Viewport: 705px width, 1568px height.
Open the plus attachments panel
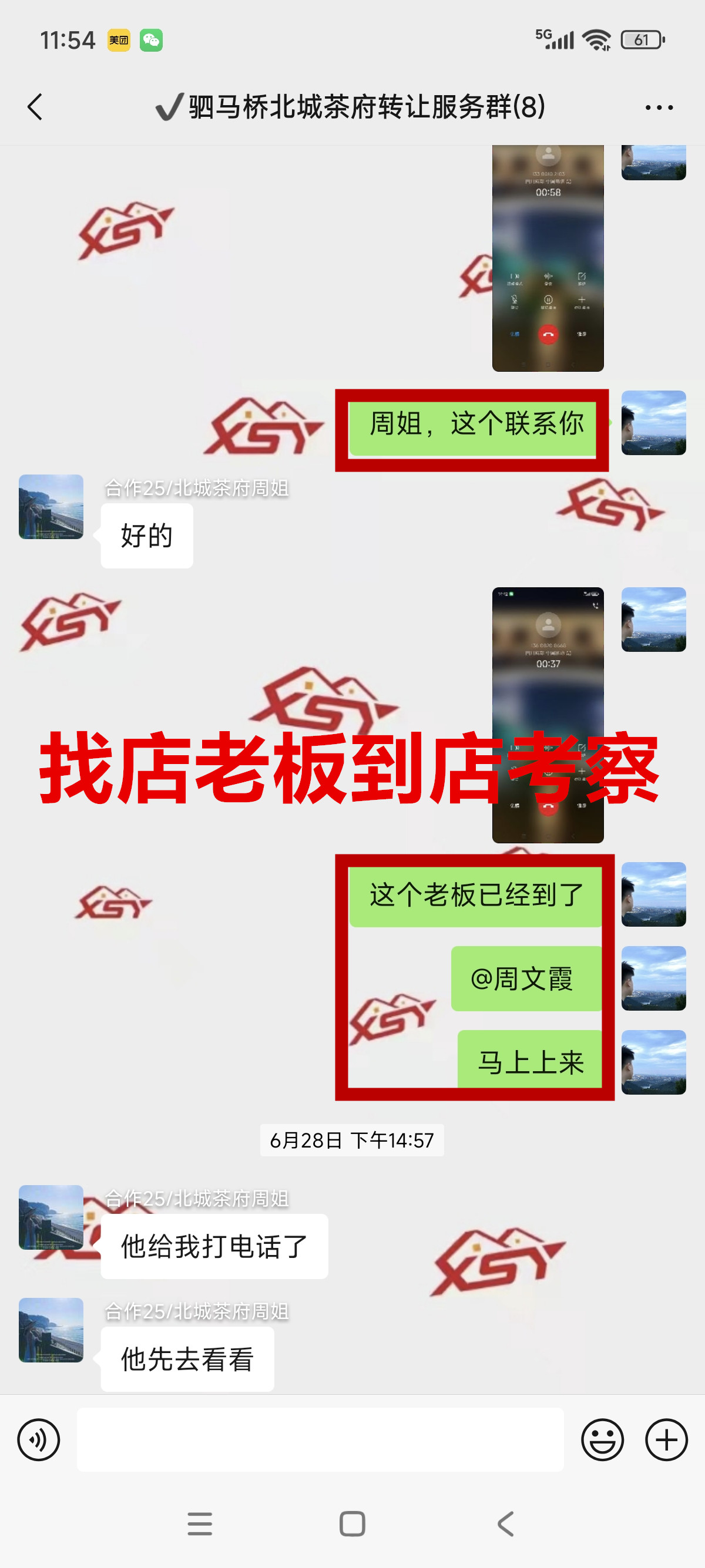click(x=666, y=1439)
